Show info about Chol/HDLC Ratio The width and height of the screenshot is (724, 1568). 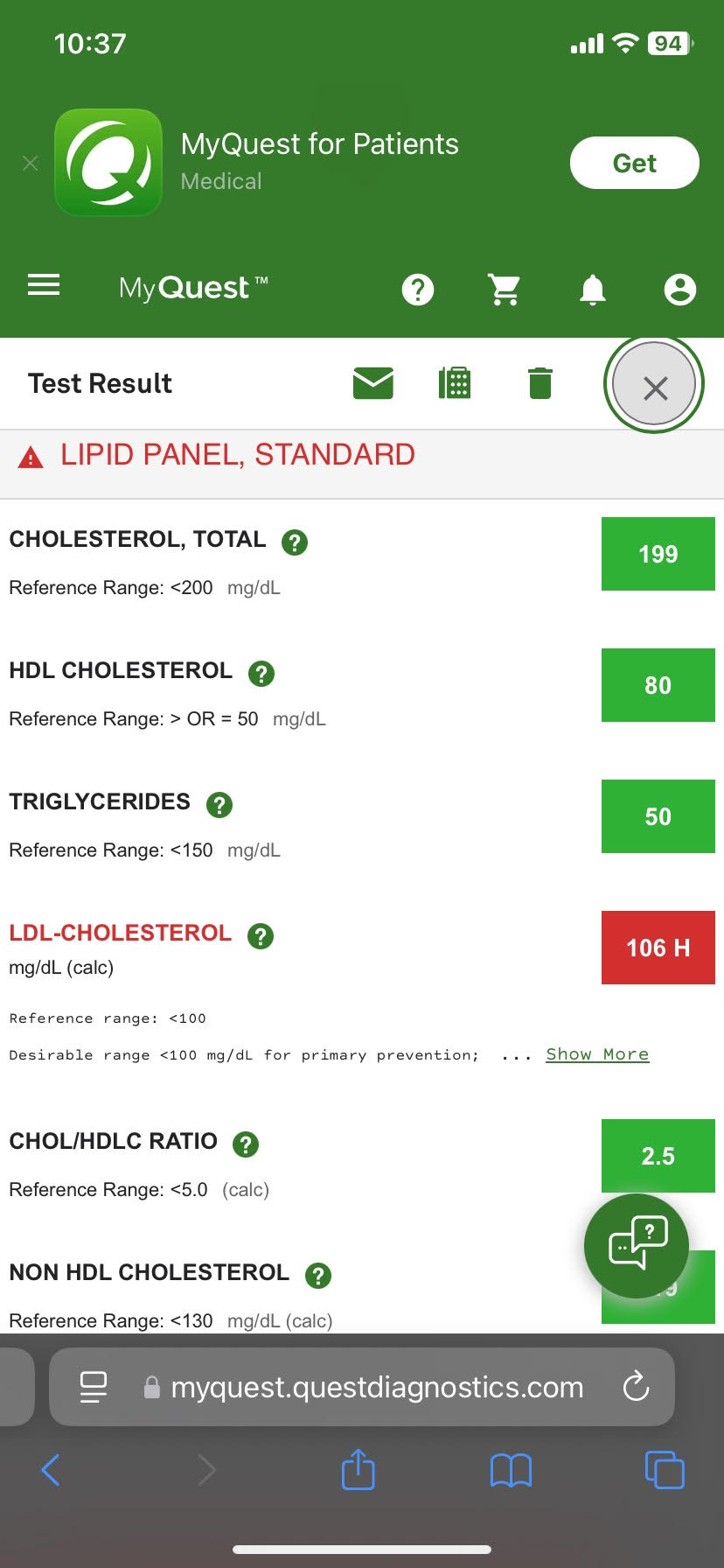point(246,1144)
